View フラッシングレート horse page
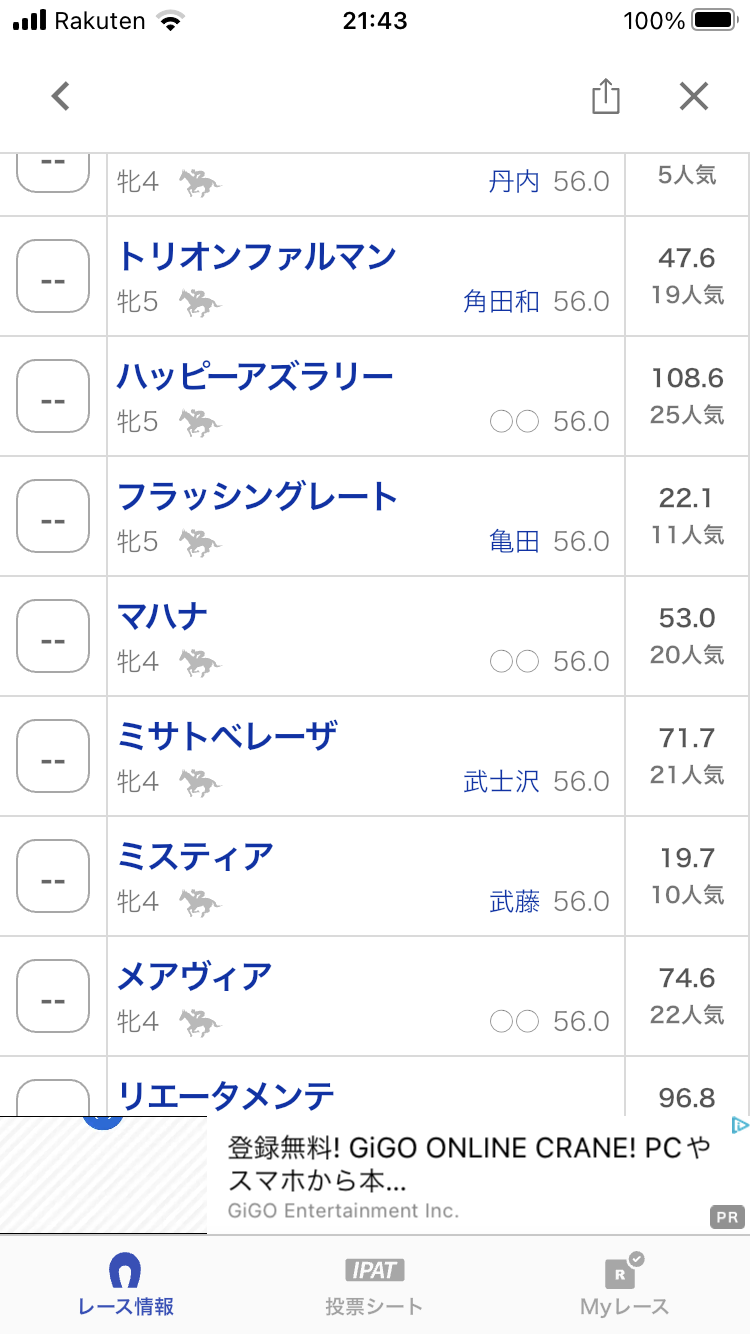Image resolution: width=750 pixels, height=1334 pixels. (x=258, y=497)
